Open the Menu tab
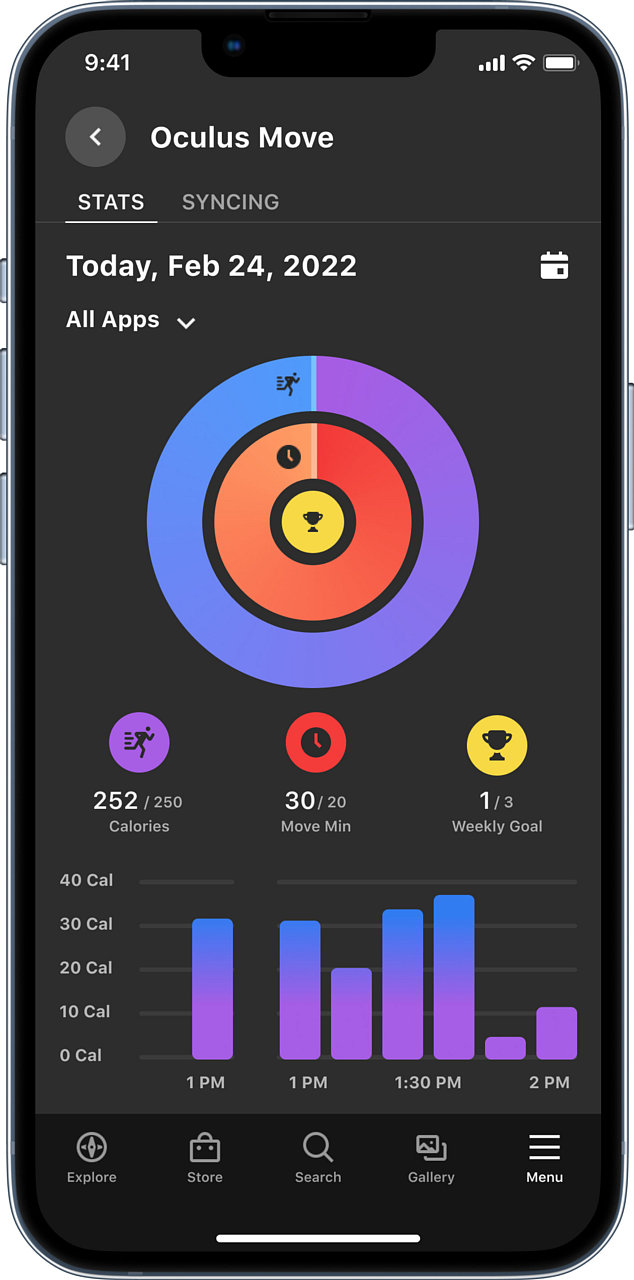 [x=545, y=1158]
